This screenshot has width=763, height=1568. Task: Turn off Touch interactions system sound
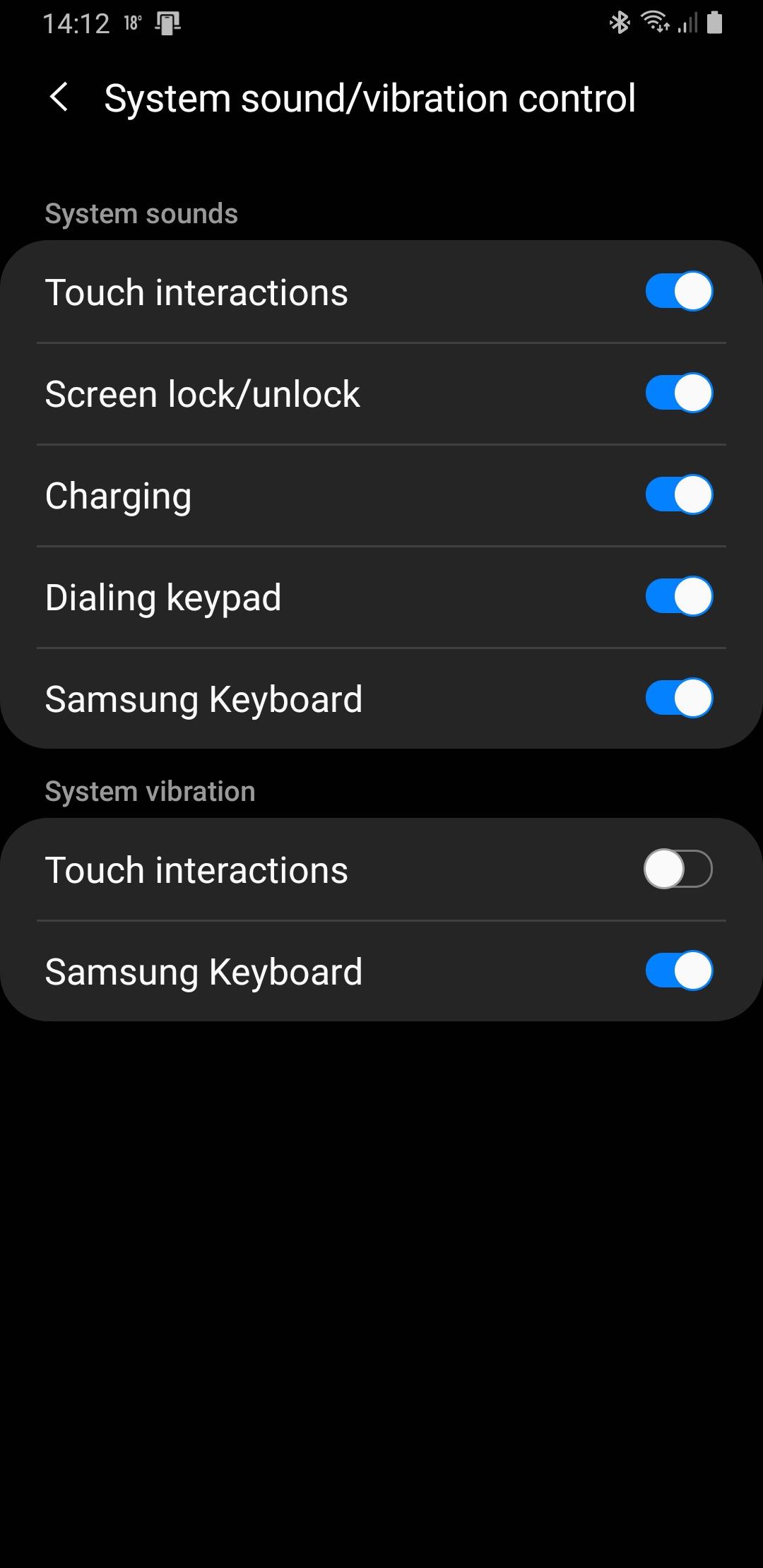click(678, 291)
